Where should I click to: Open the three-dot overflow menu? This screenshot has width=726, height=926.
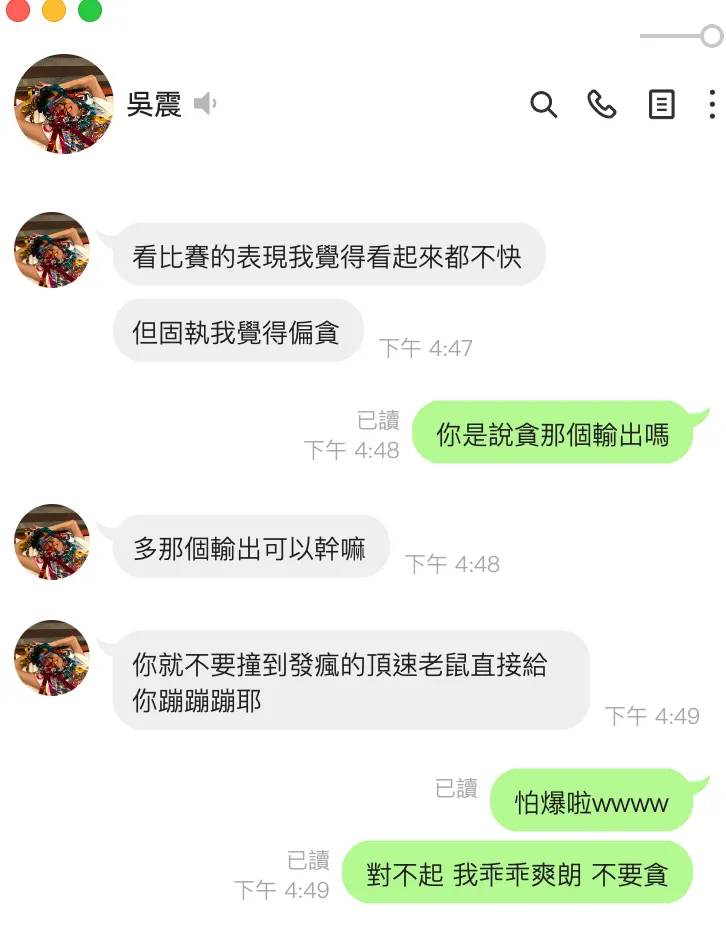coord(712,104)
